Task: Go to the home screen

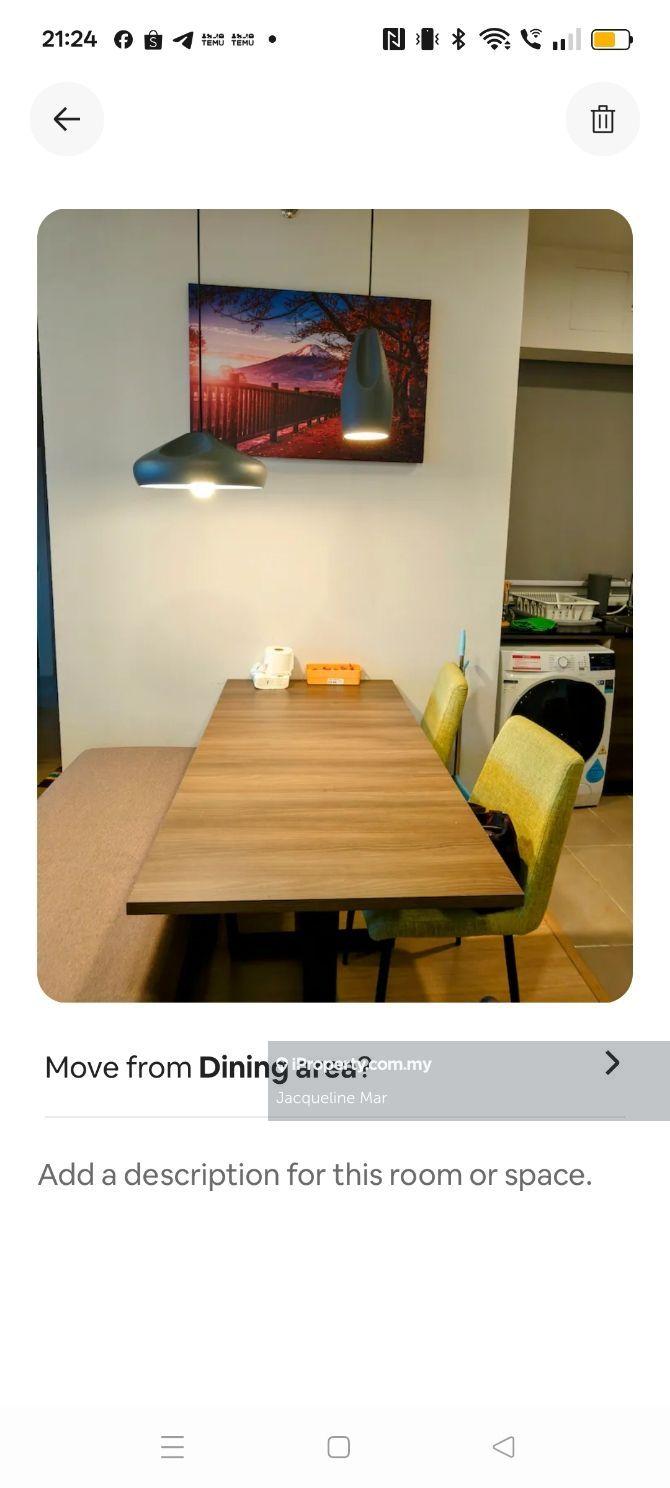Action: point(338,1447)
